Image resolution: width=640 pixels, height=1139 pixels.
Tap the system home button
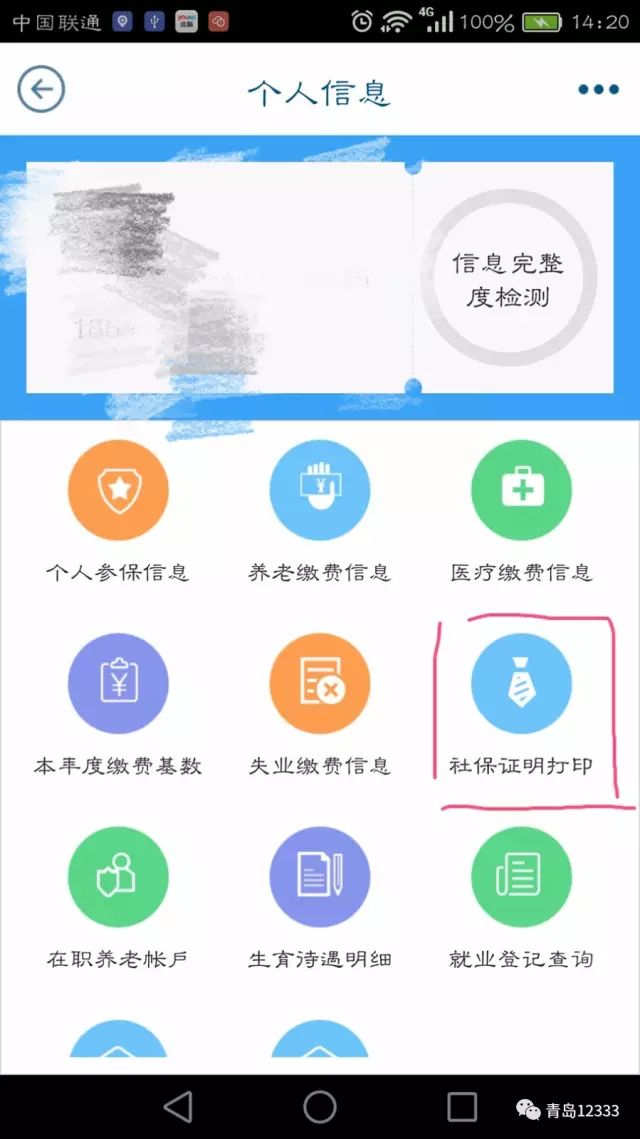pyautogui.click(x=320, y=1106)
